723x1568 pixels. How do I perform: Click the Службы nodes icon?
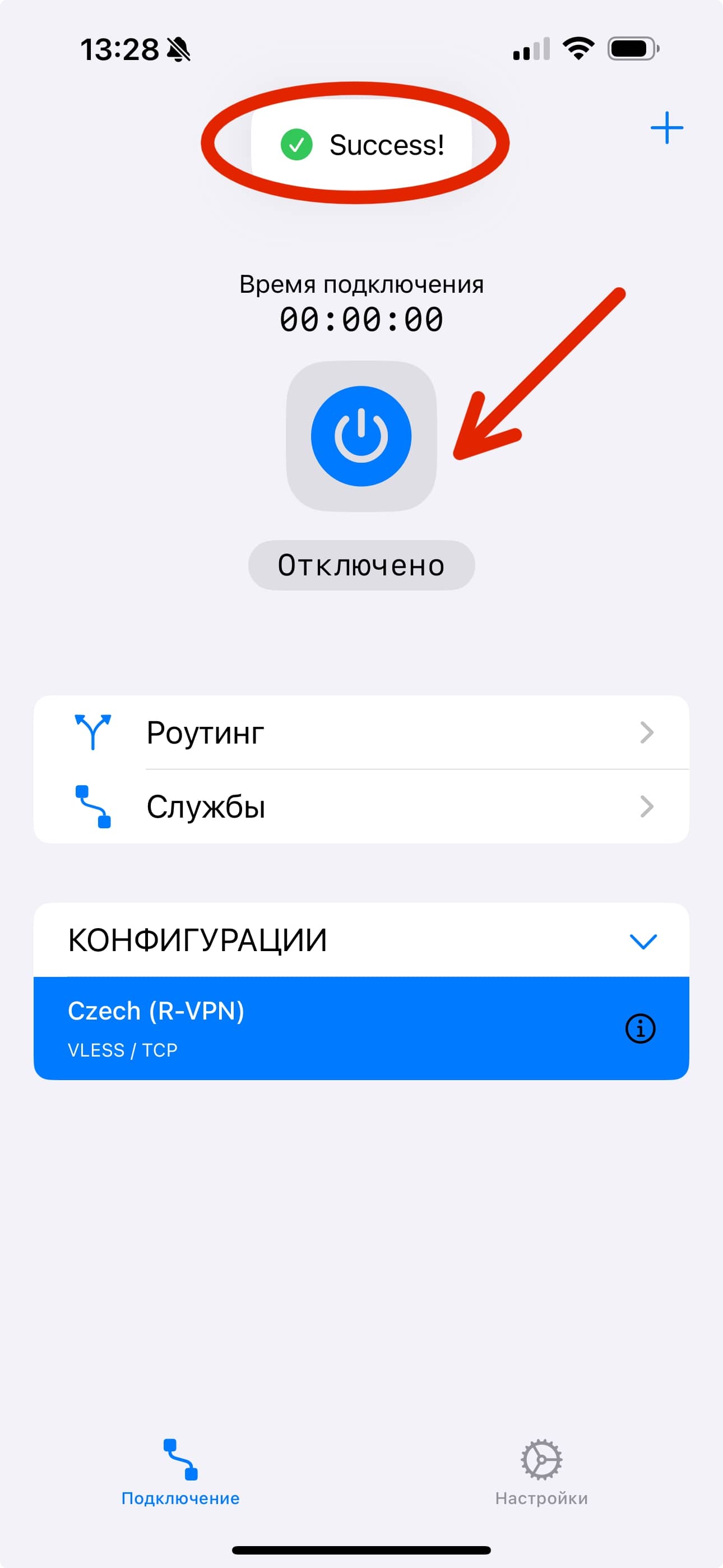(x=94, y=808)
